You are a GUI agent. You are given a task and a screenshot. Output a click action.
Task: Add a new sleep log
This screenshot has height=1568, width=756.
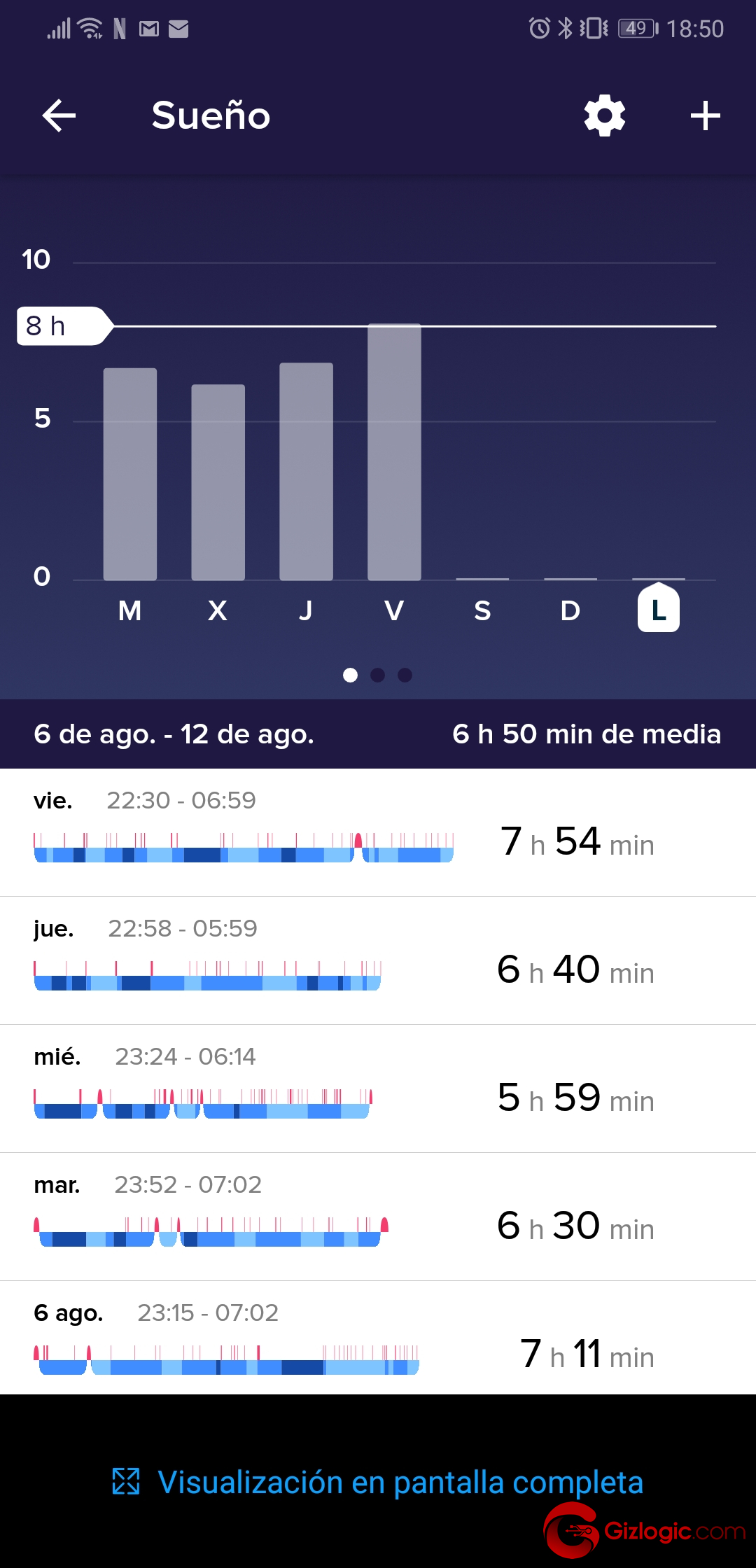(705, 115)
